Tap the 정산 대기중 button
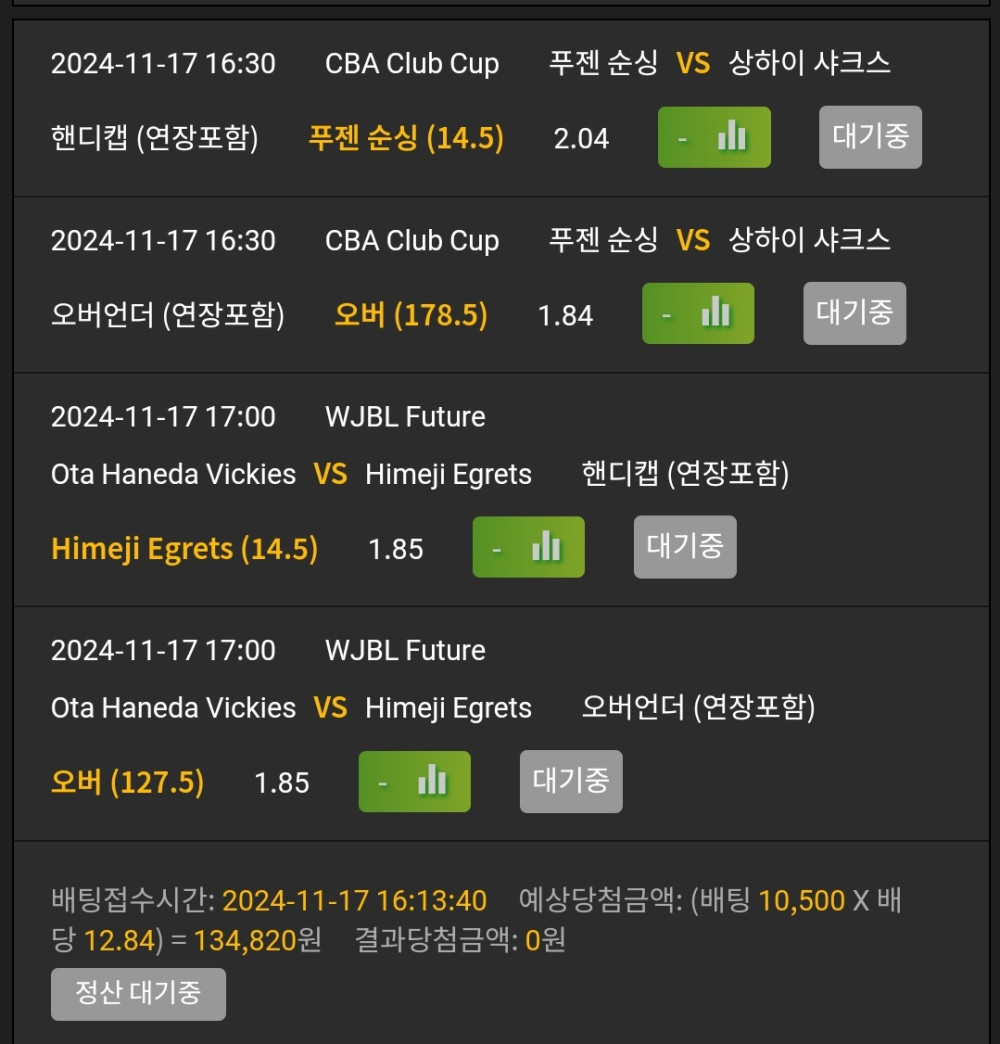This screenshot has width=1000, height=1044. (138, 993)
